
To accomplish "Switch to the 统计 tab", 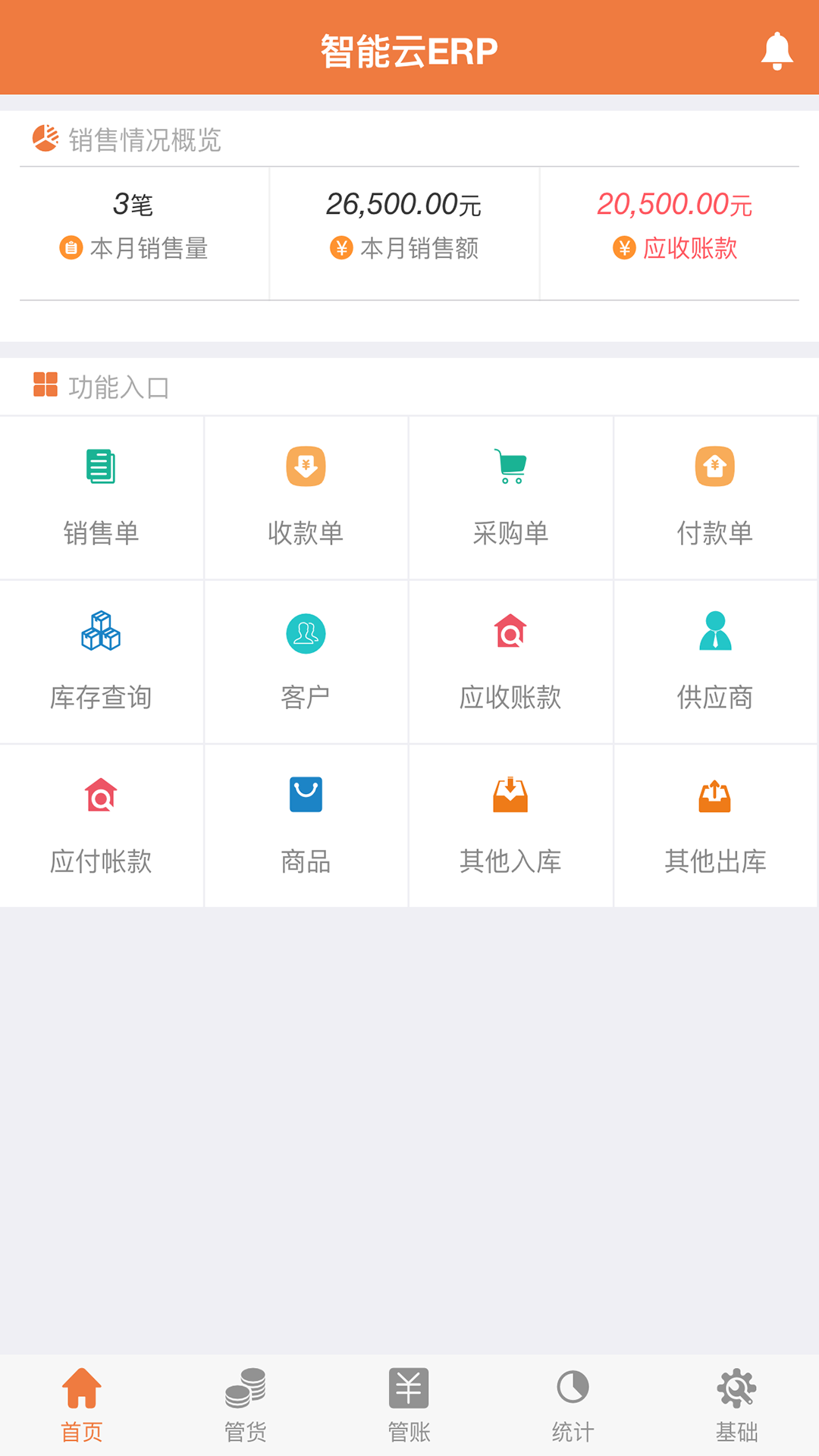I will pos(573,1404).
